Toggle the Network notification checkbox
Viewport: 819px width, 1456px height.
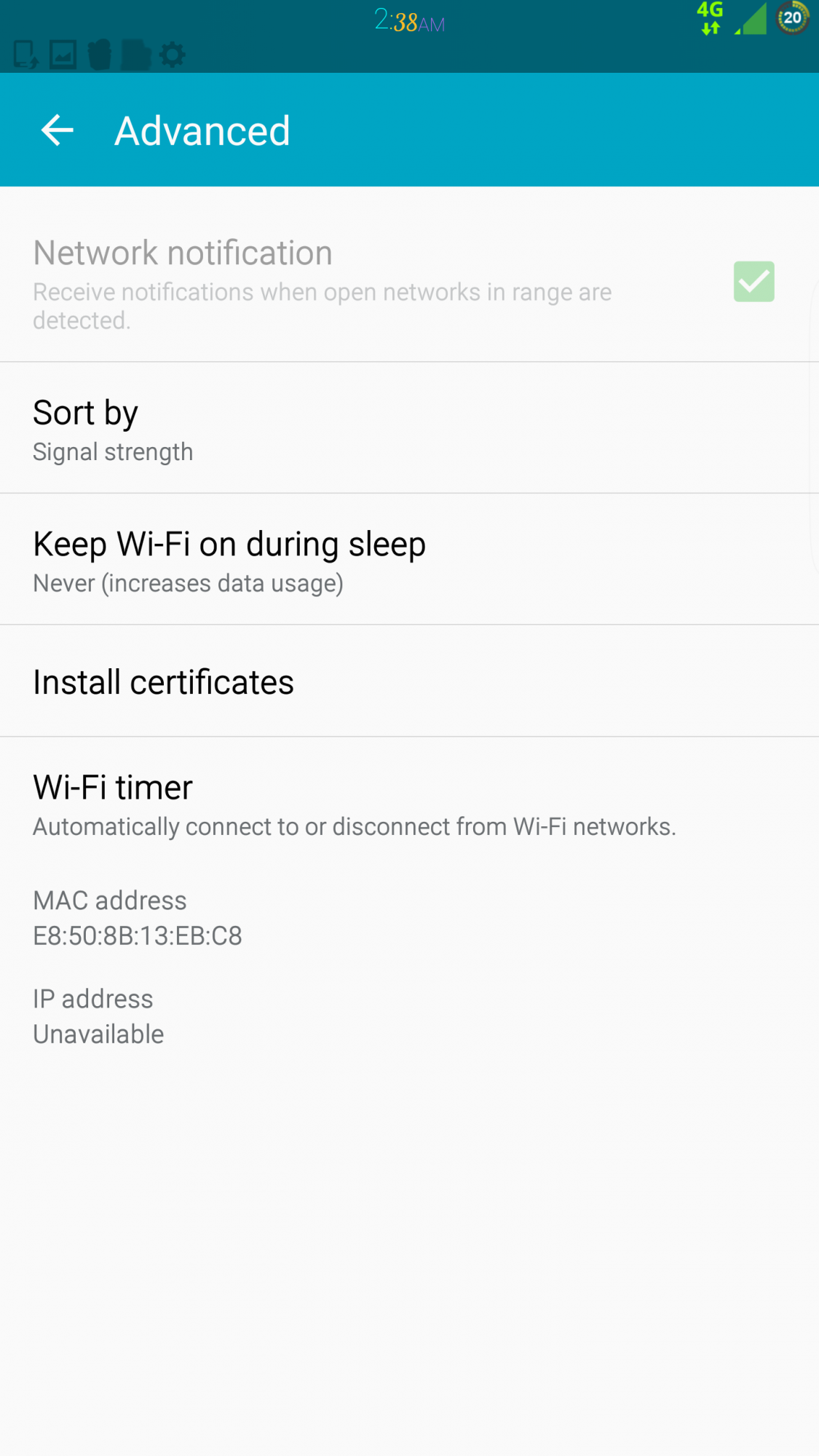click(753, 282)
